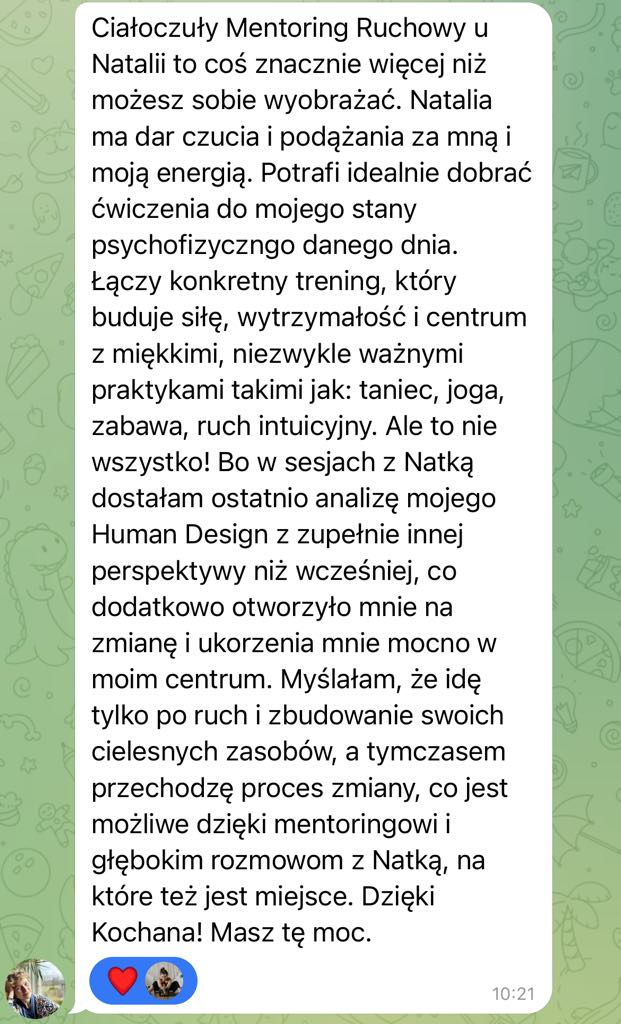Tap the heart reaction under the message

123,981
